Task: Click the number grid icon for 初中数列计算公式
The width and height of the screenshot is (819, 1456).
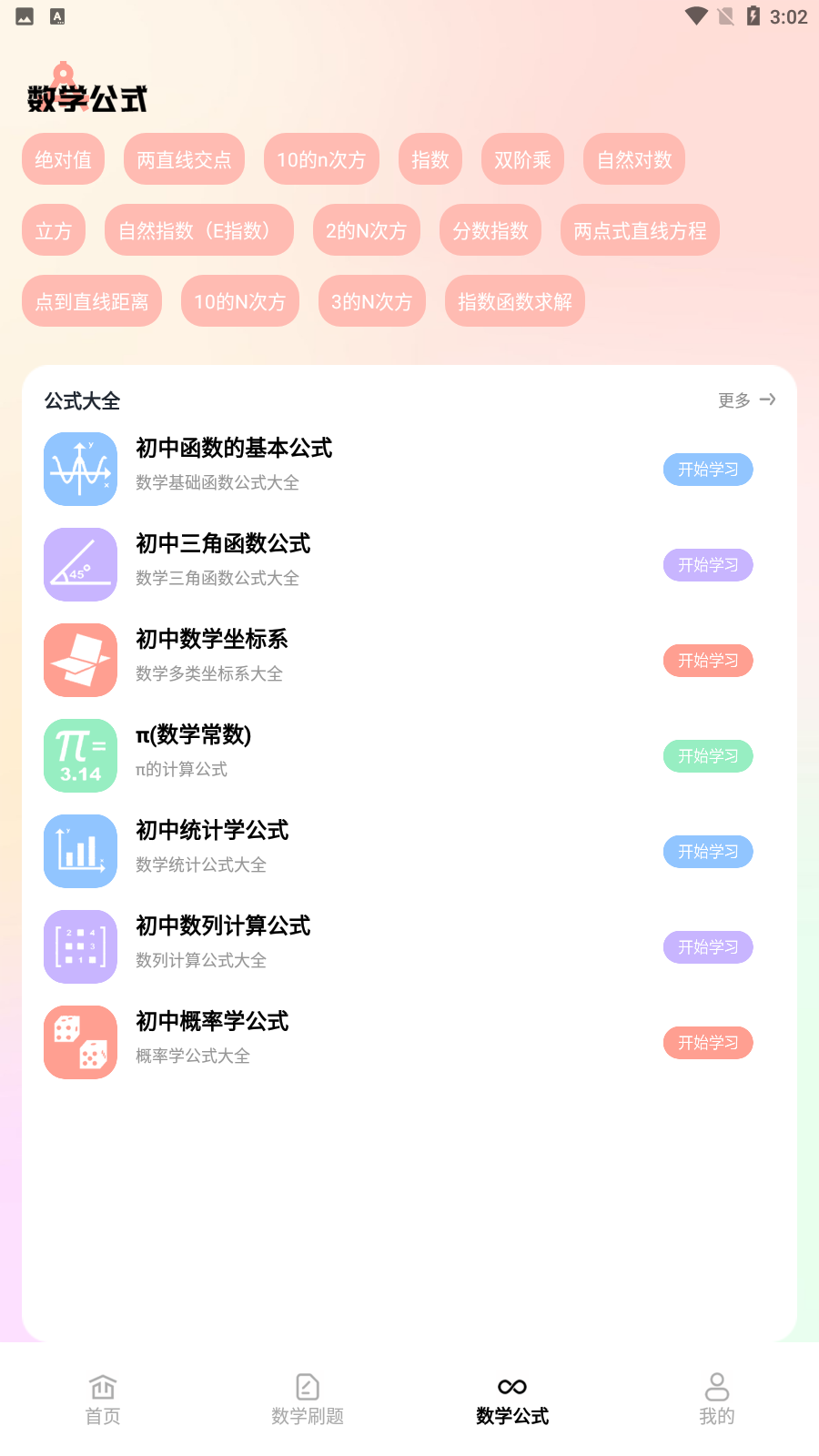Action: (80, 946)
